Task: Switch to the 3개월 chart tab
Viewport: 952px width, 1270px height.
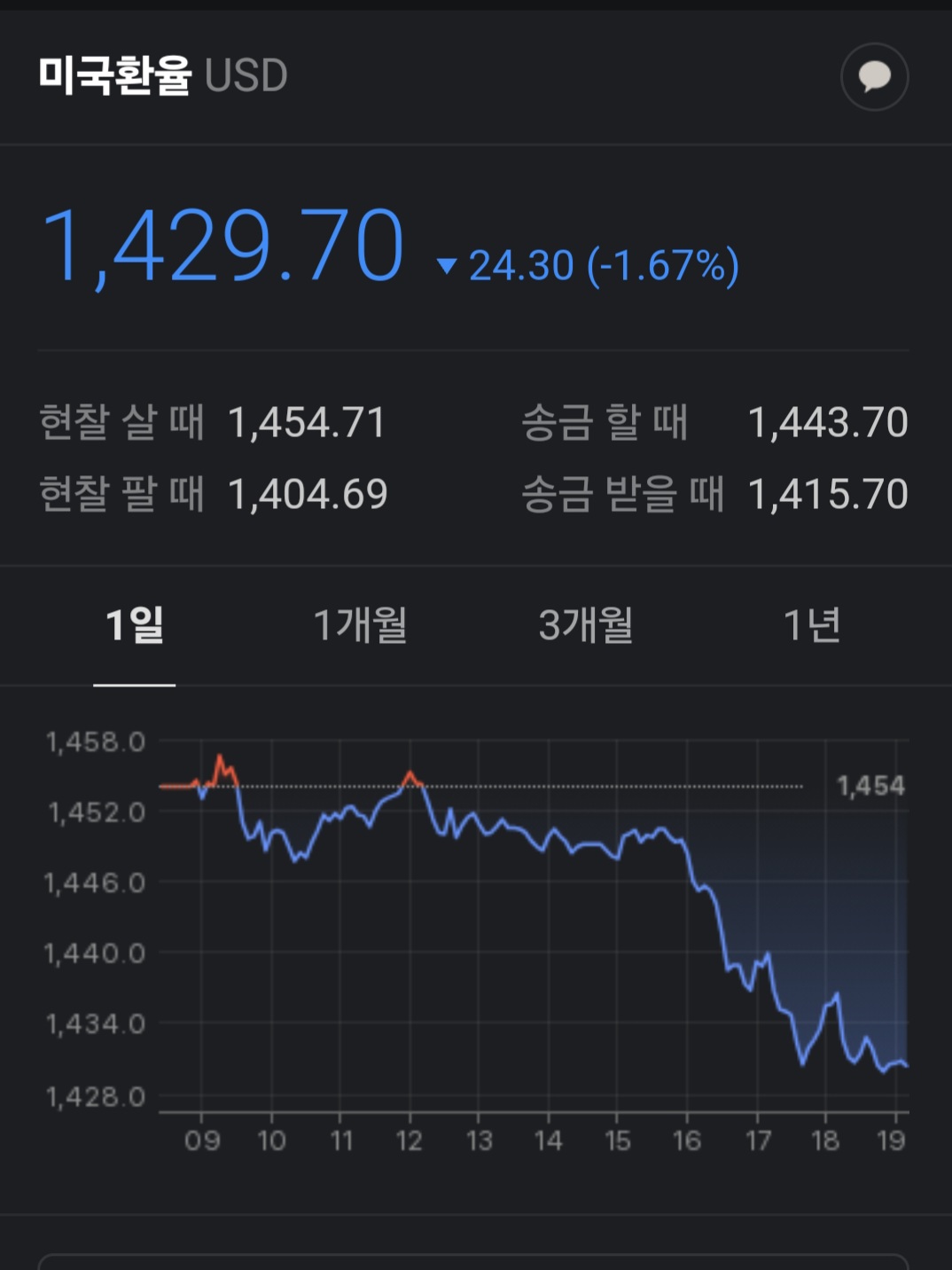Action: [586, 625]
